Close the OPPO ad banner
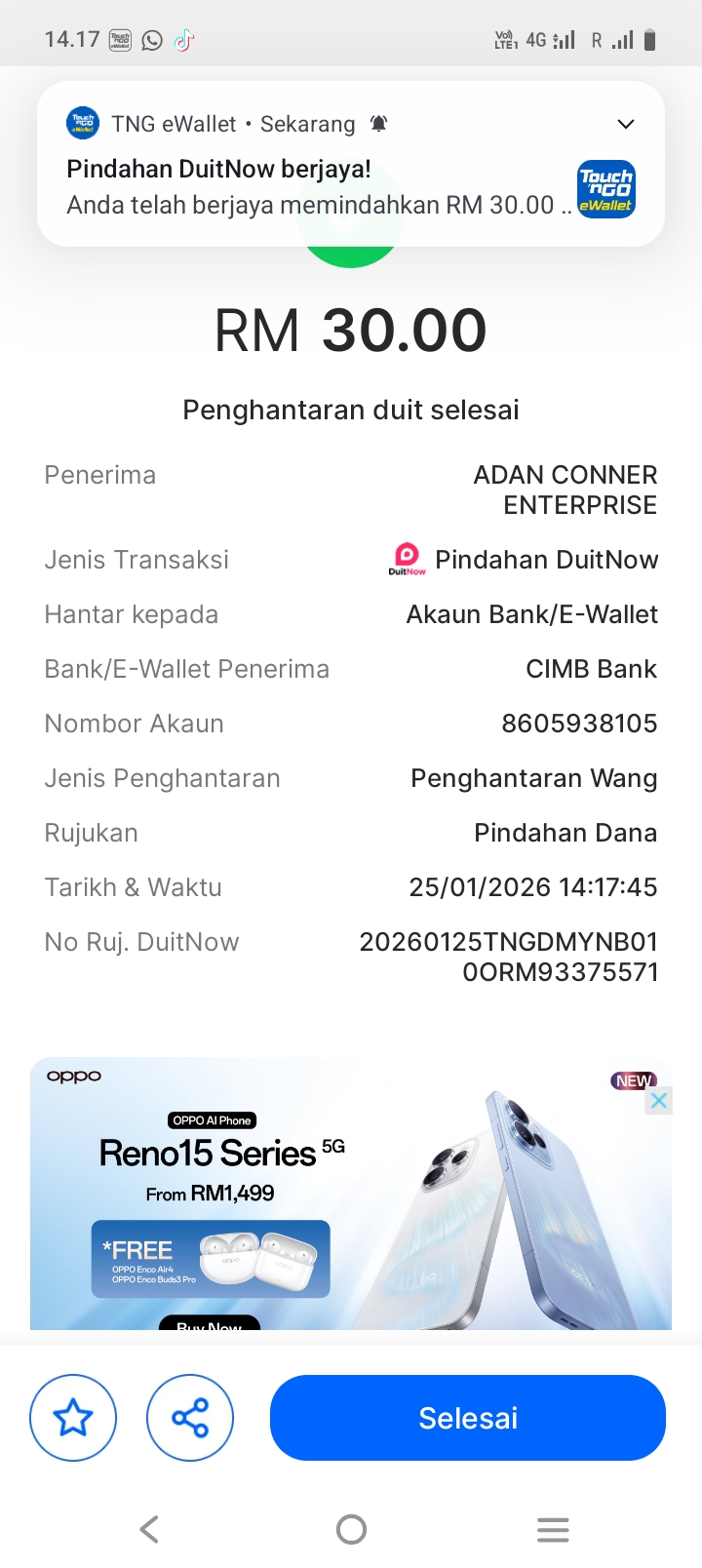The image size is (702, 1568). (x=659, y=1101)
